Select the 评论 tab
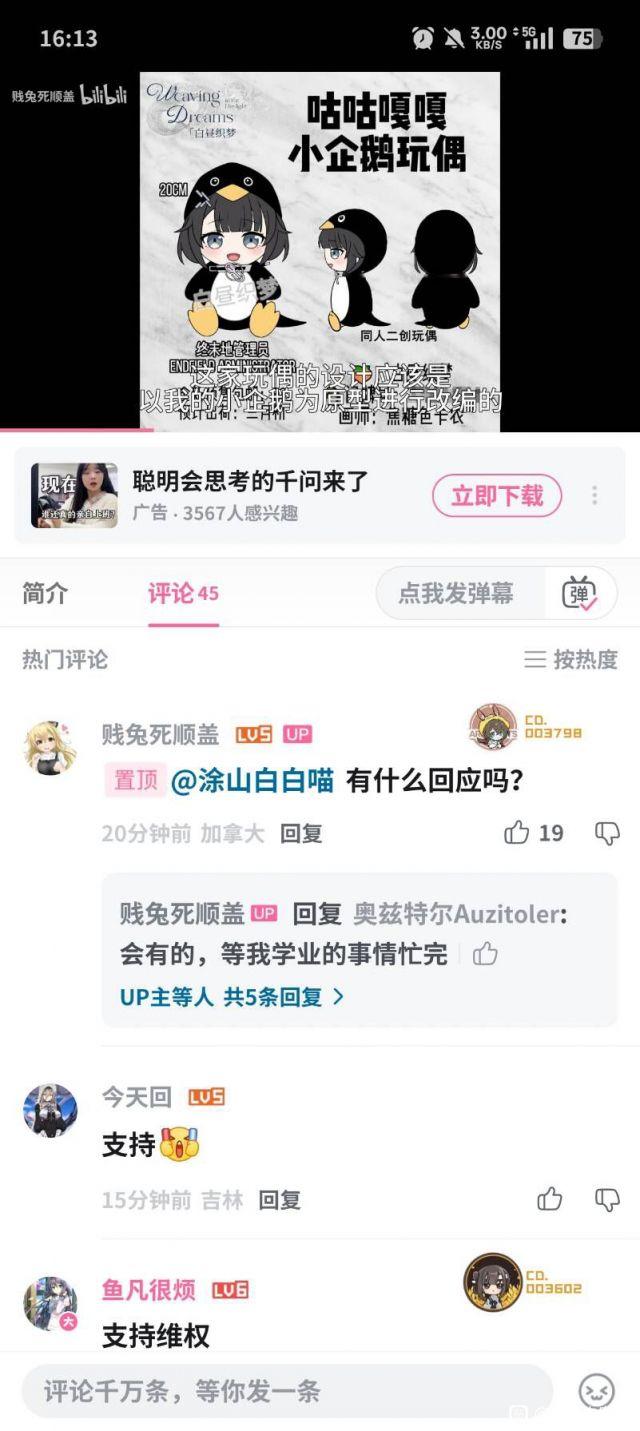Screen dimensions: 640x1431 click(183, 593)
